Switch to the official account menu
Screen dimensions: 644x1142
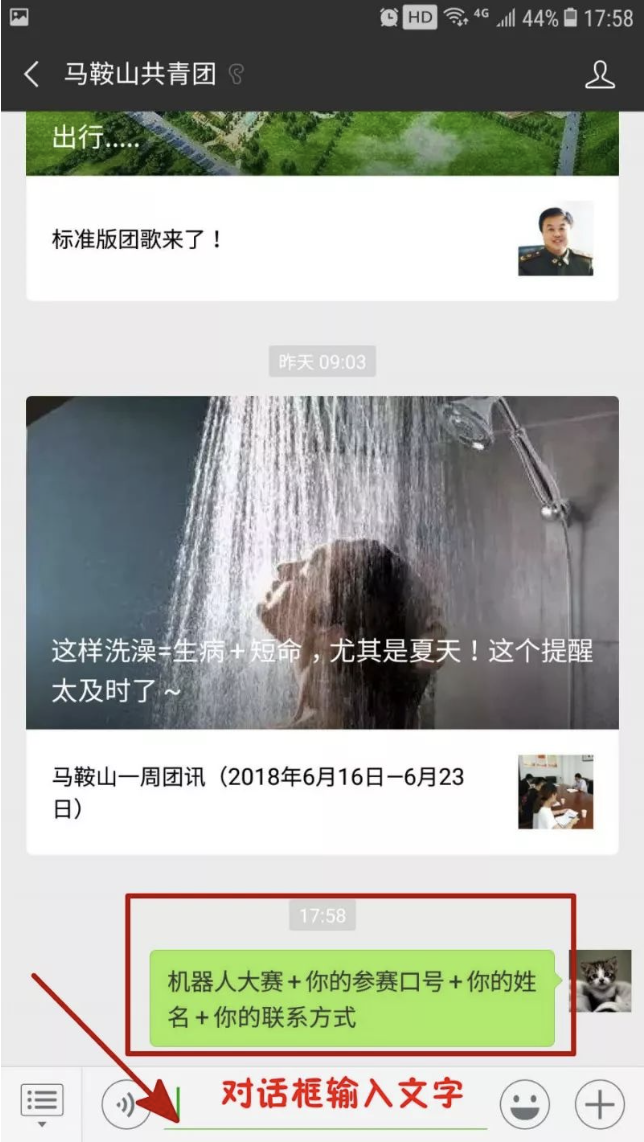point(42,1104)
